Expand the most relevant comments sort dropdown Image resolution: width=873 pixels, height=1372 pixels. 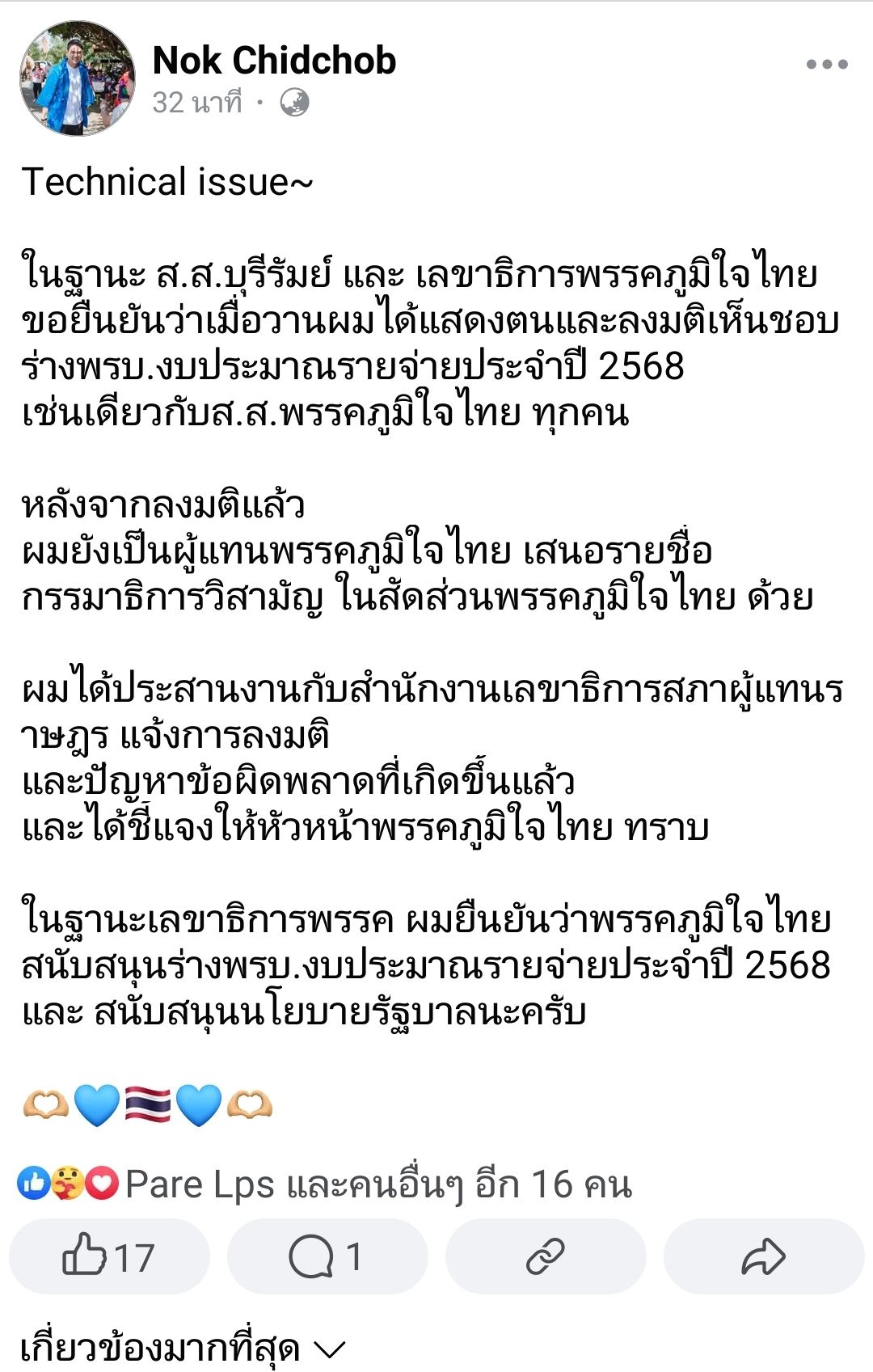click(x=183, y=1348)
